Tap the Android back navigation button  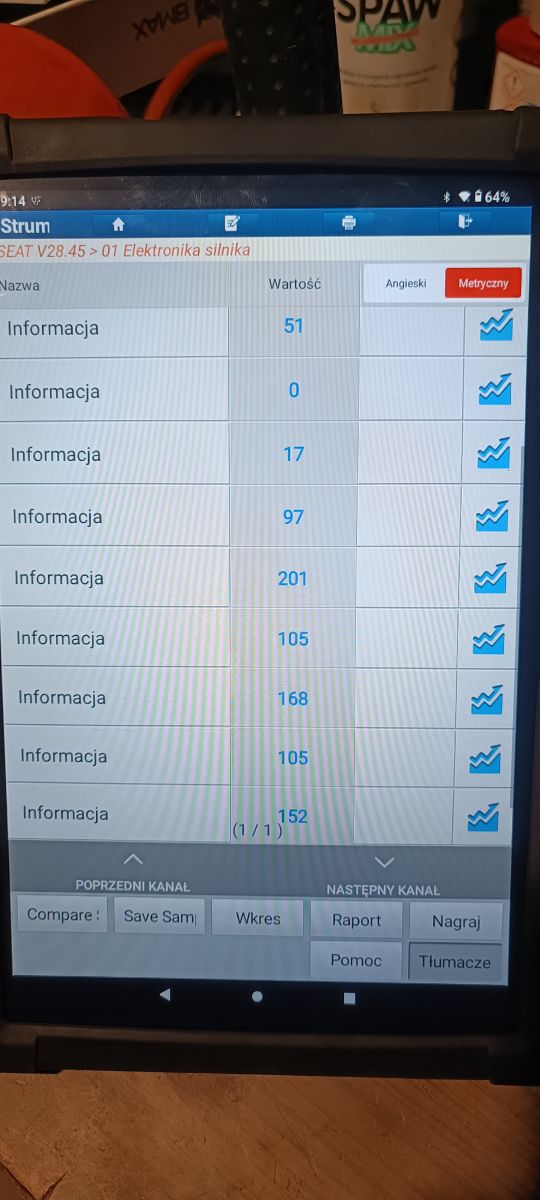pos(165,994)
